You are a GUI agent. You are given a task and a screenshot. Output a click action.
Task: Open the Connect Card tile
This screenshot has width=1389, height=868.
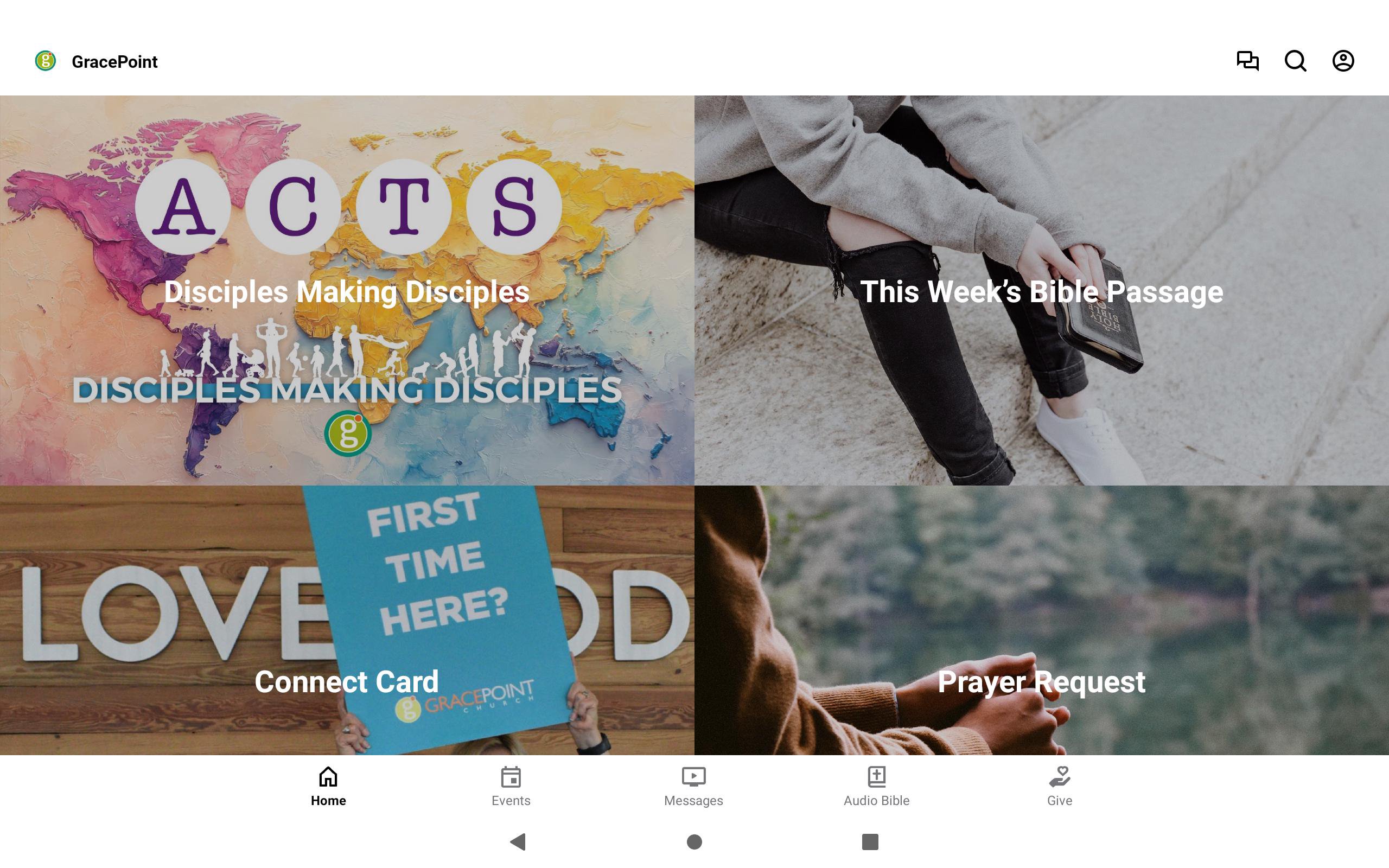coord(347,621)
